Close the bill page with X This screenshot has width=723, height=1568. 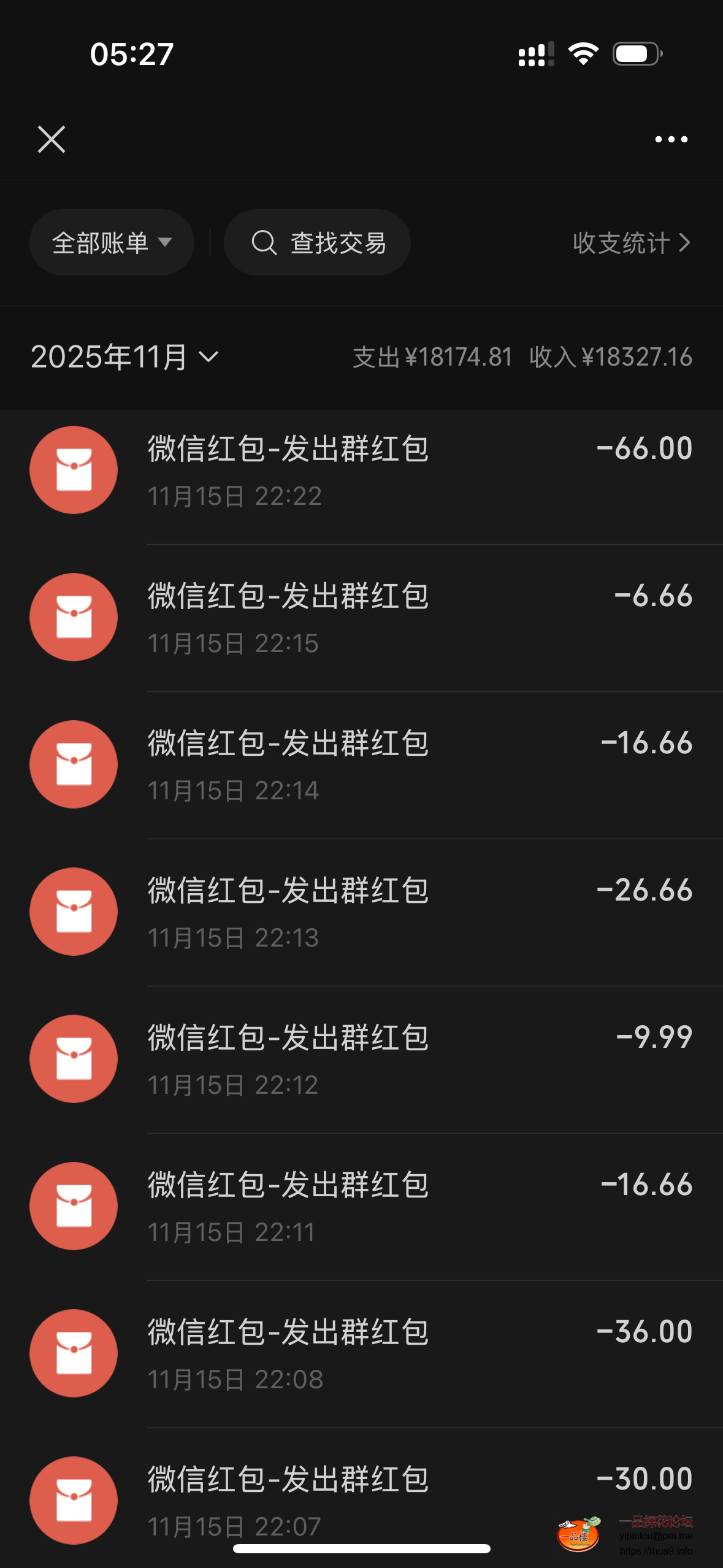[x=52, y=139]
